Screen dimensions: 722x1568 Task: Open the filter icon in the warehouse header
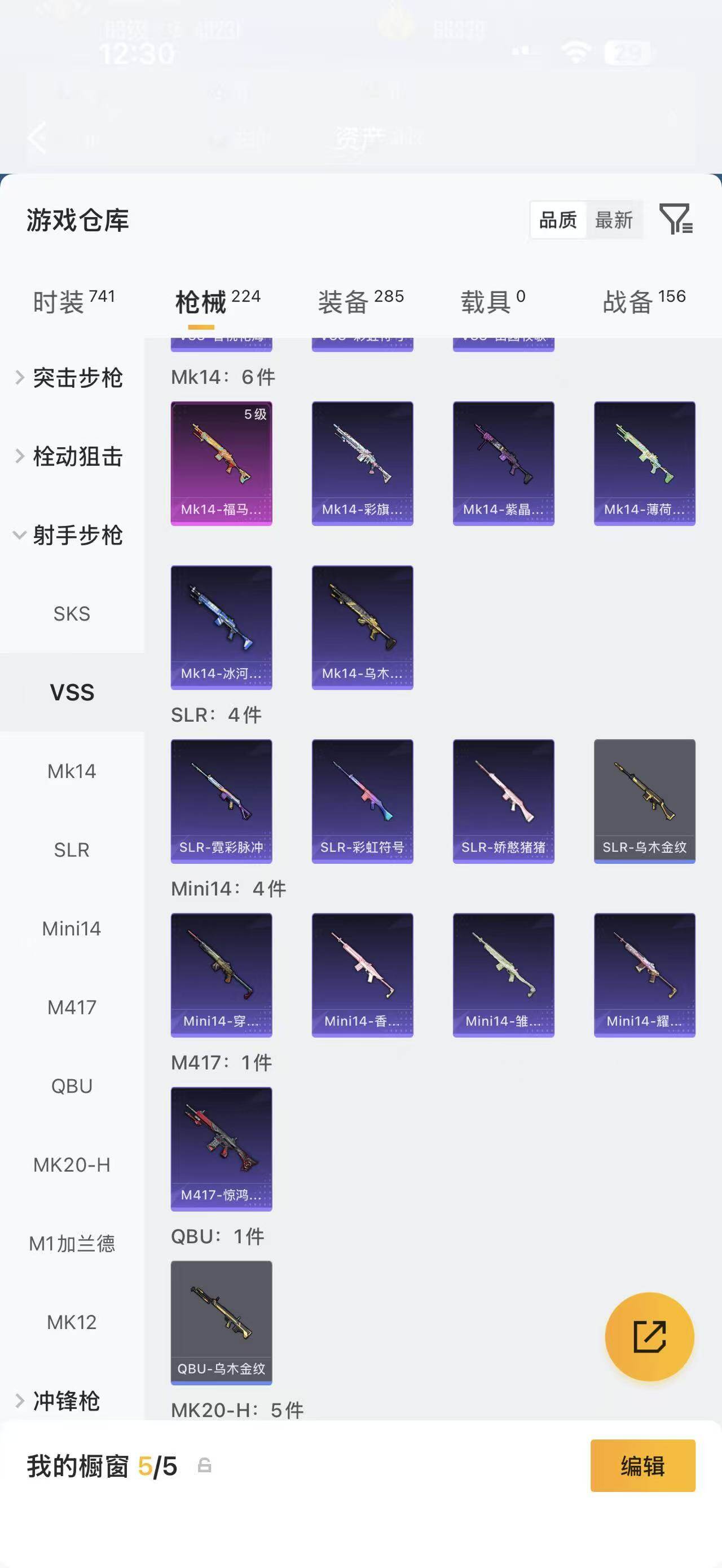(x=676, y=219)
